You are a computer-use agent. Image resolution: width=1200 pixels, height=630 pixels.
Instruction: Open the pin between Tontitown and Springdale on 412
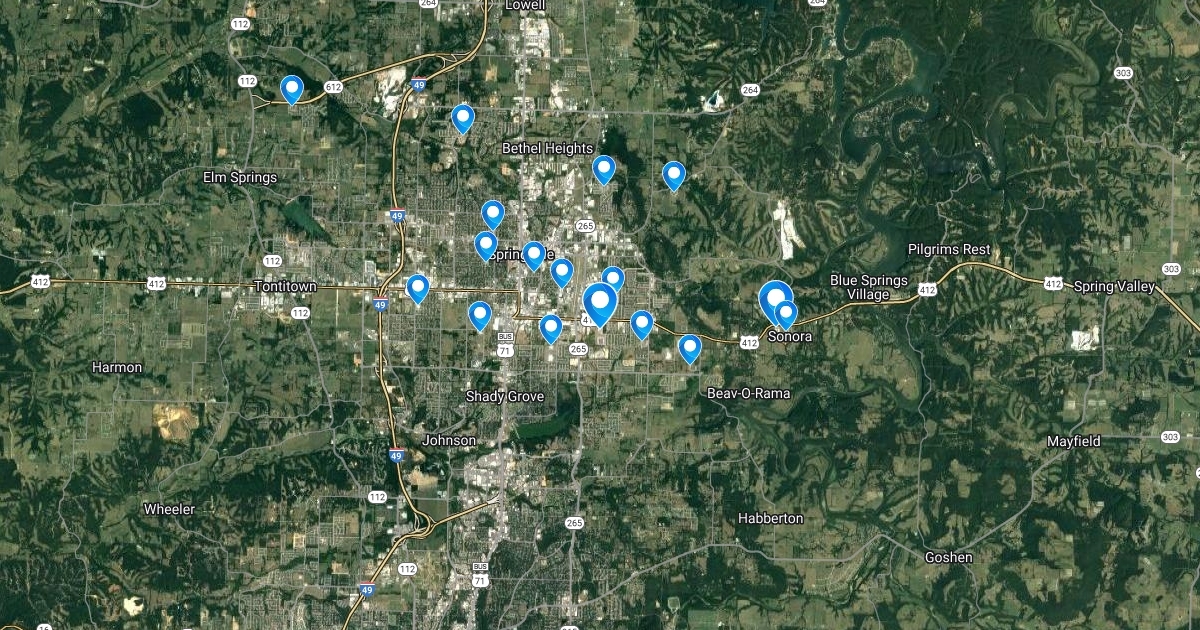(418, 289)
